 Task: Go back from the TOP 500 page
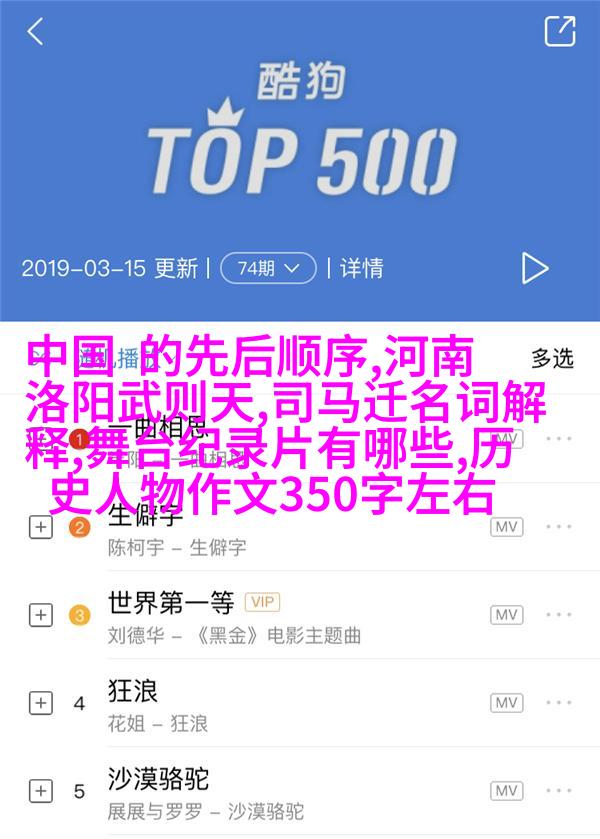35,31
